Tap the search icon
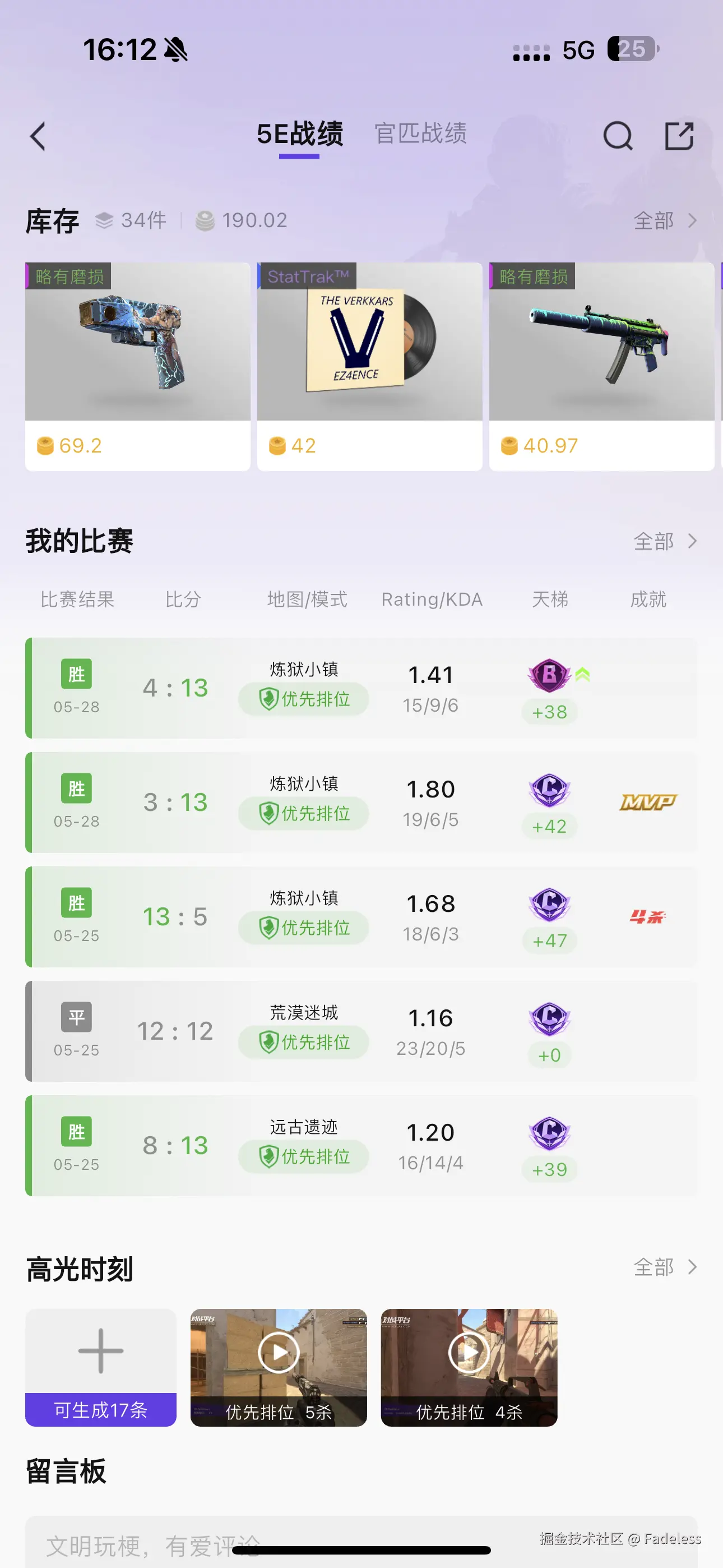 point(618,135)
